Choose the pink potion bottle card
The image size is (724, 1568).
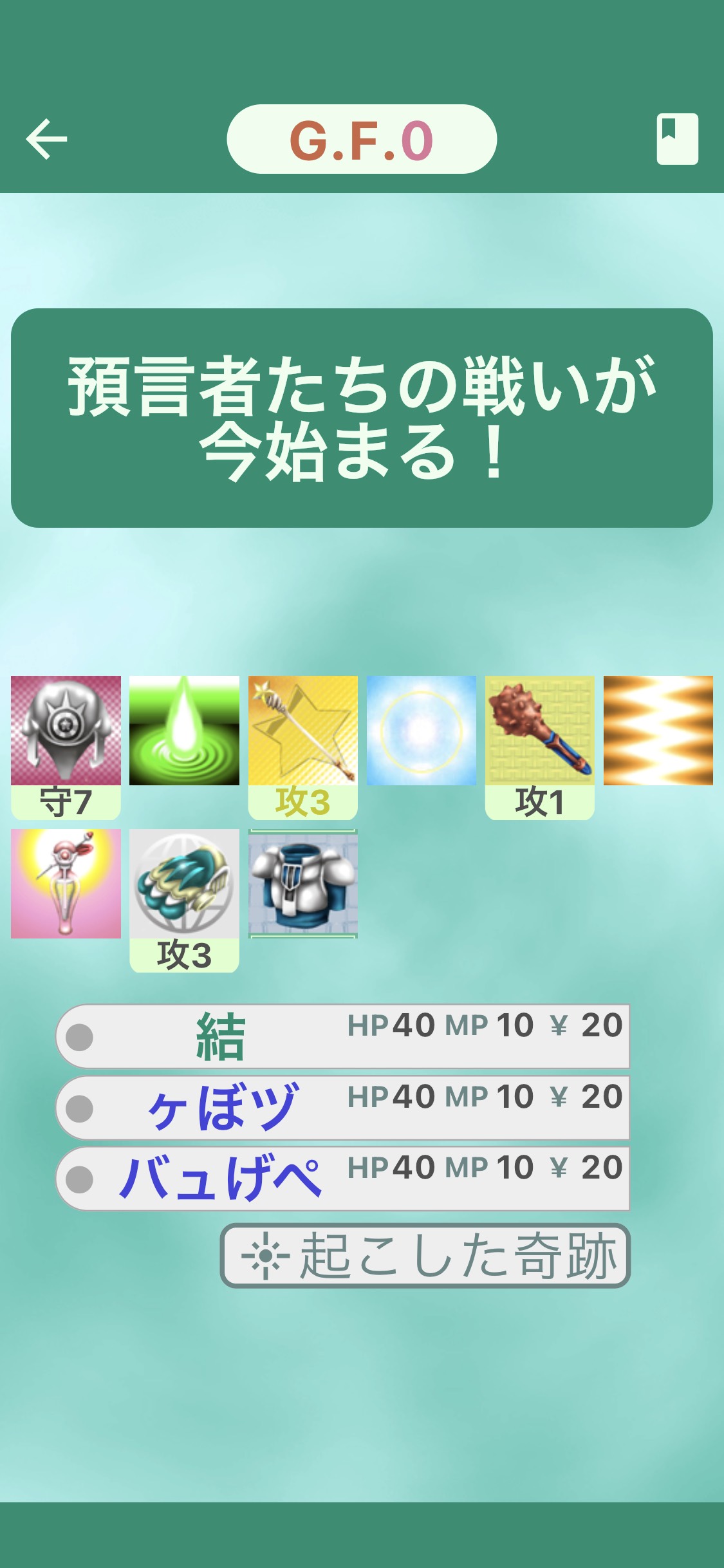(x=66, y=883)
